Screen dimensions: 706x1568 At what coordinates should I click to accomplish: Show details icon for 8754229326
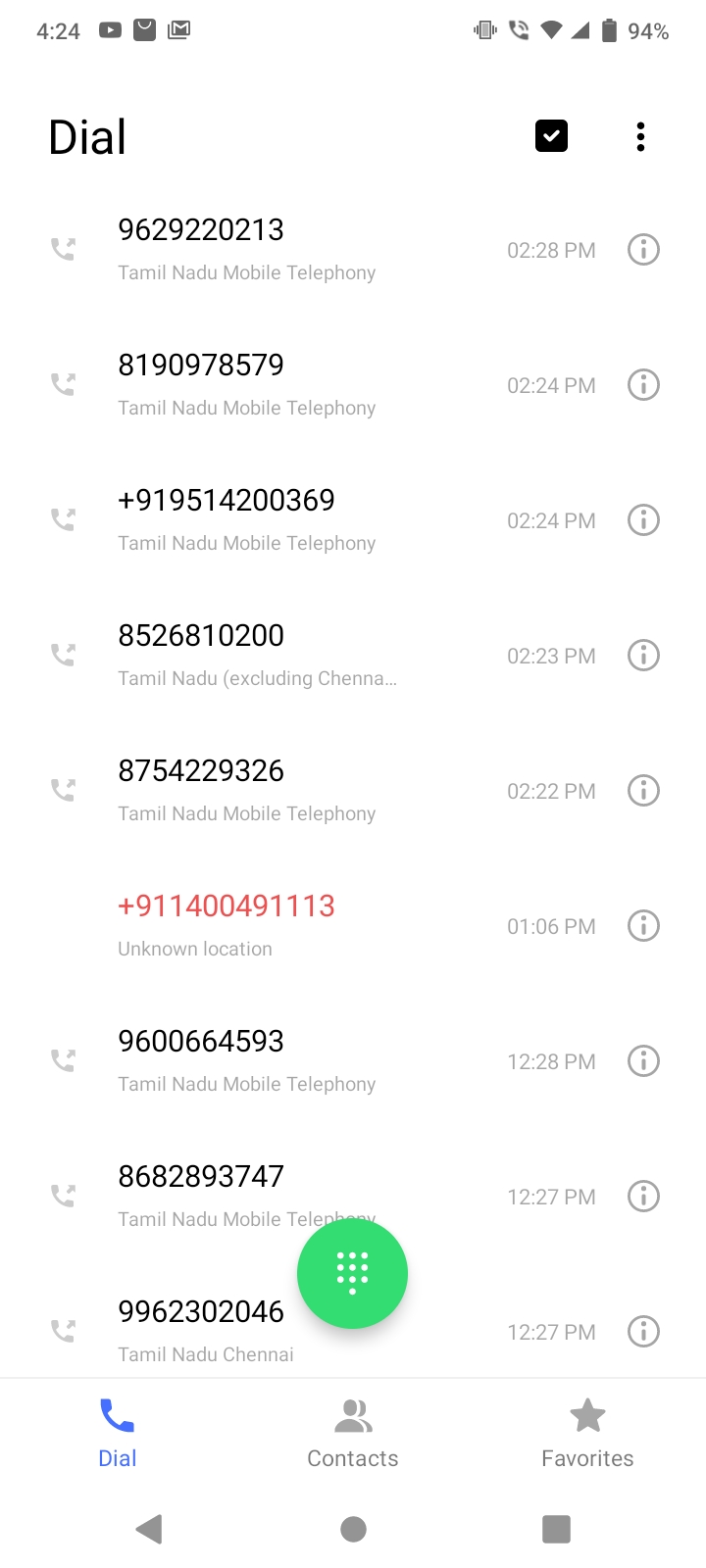[x=643, y=790]
